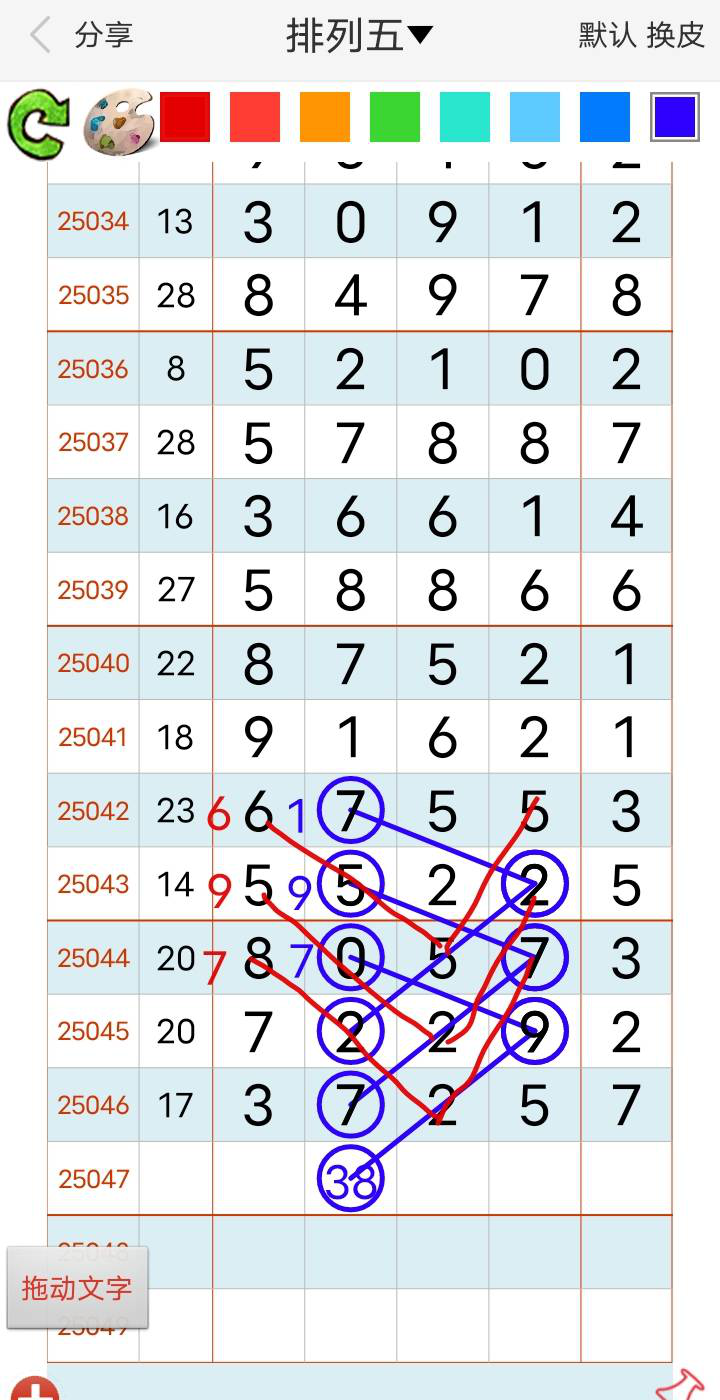Select the dark blue color swatch
Screen dimensions: 720x1400
coord(675,117)
